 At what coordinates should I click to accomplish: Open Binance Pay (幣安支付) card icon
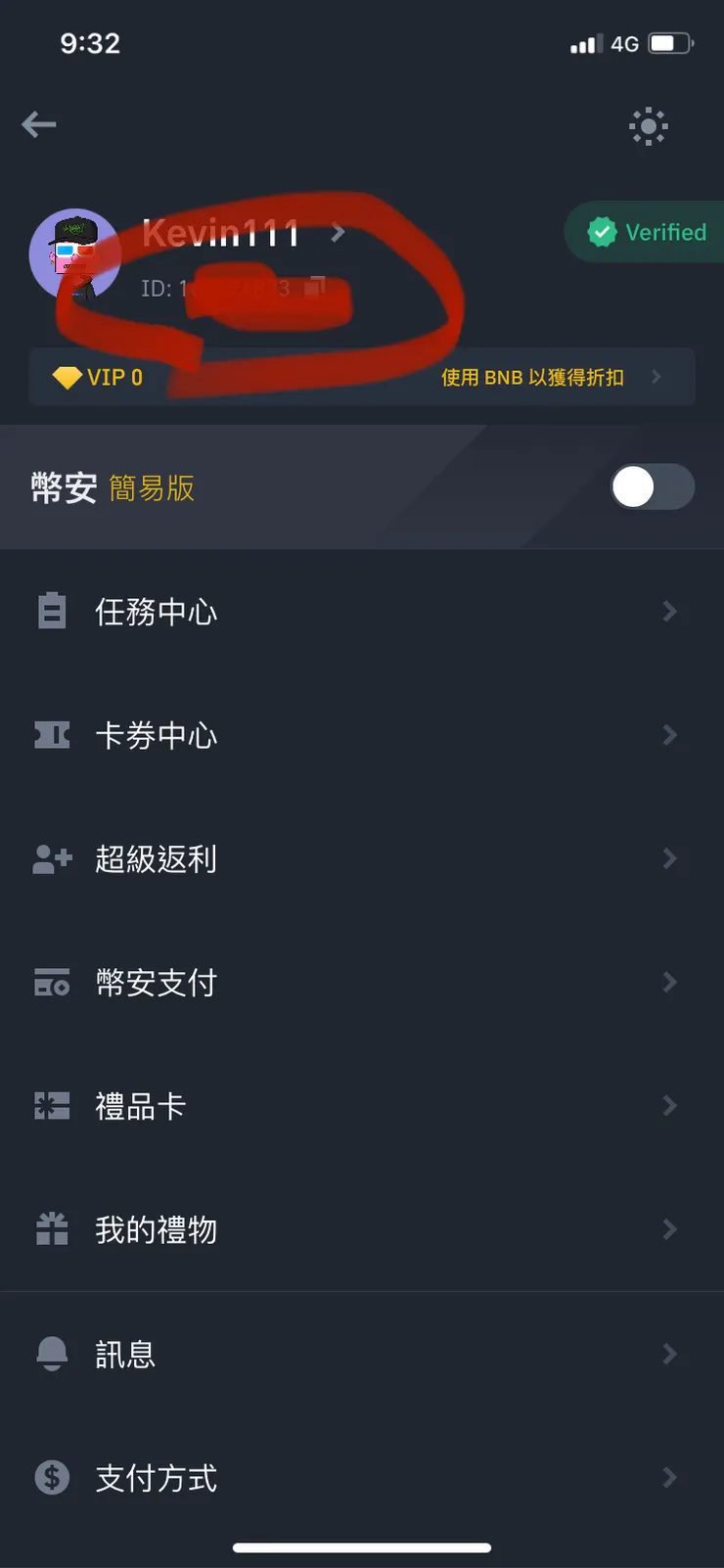51,983
